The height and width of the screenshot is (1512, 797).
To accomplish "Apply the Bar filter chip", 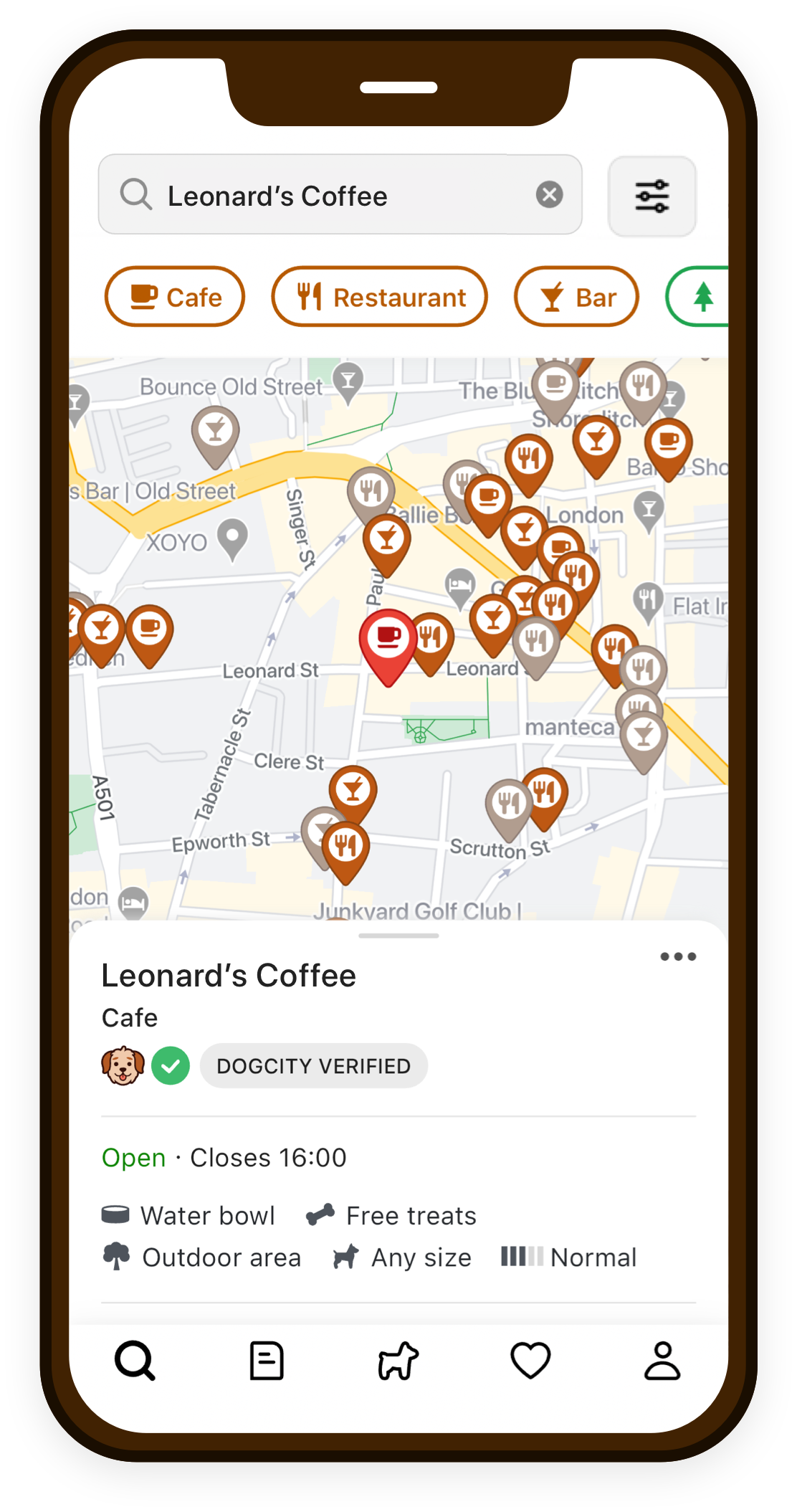I will [x=576, y=297].
